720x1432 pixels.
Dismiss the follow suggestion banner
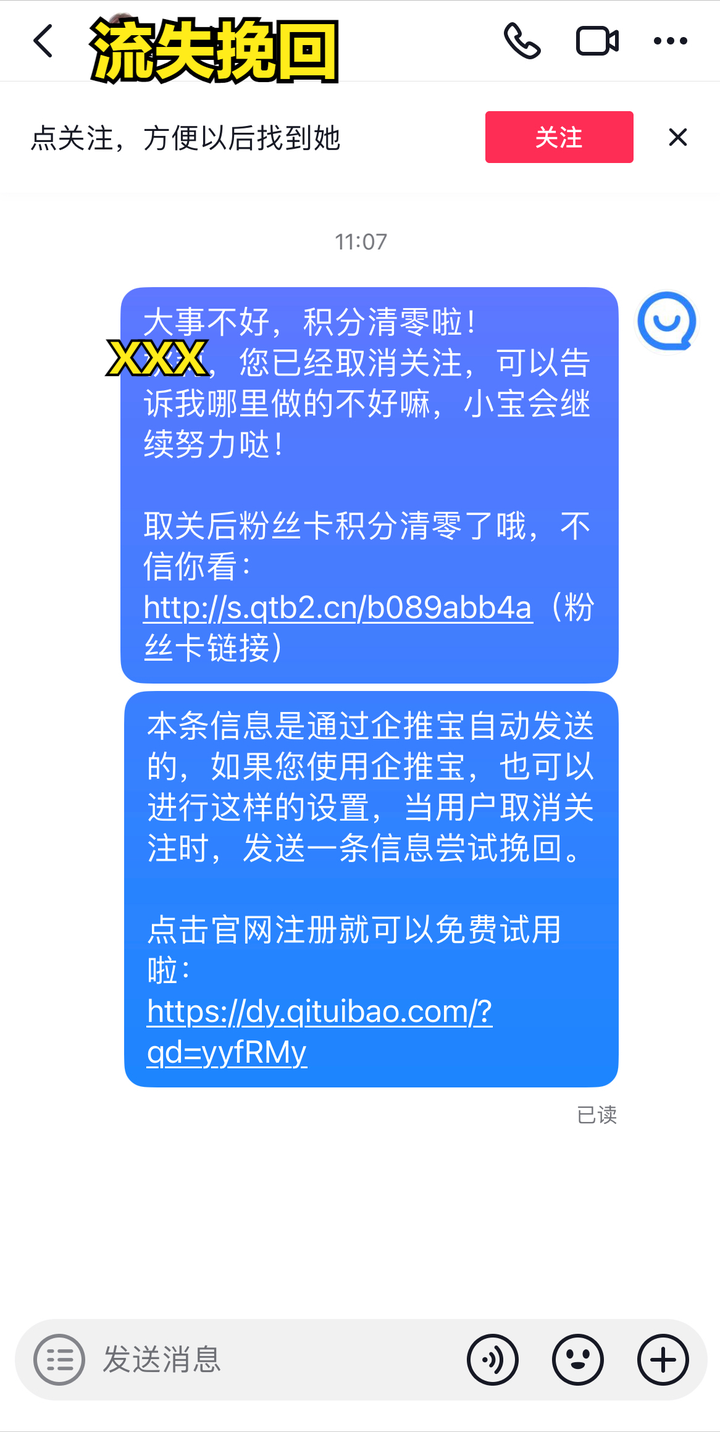678,137
